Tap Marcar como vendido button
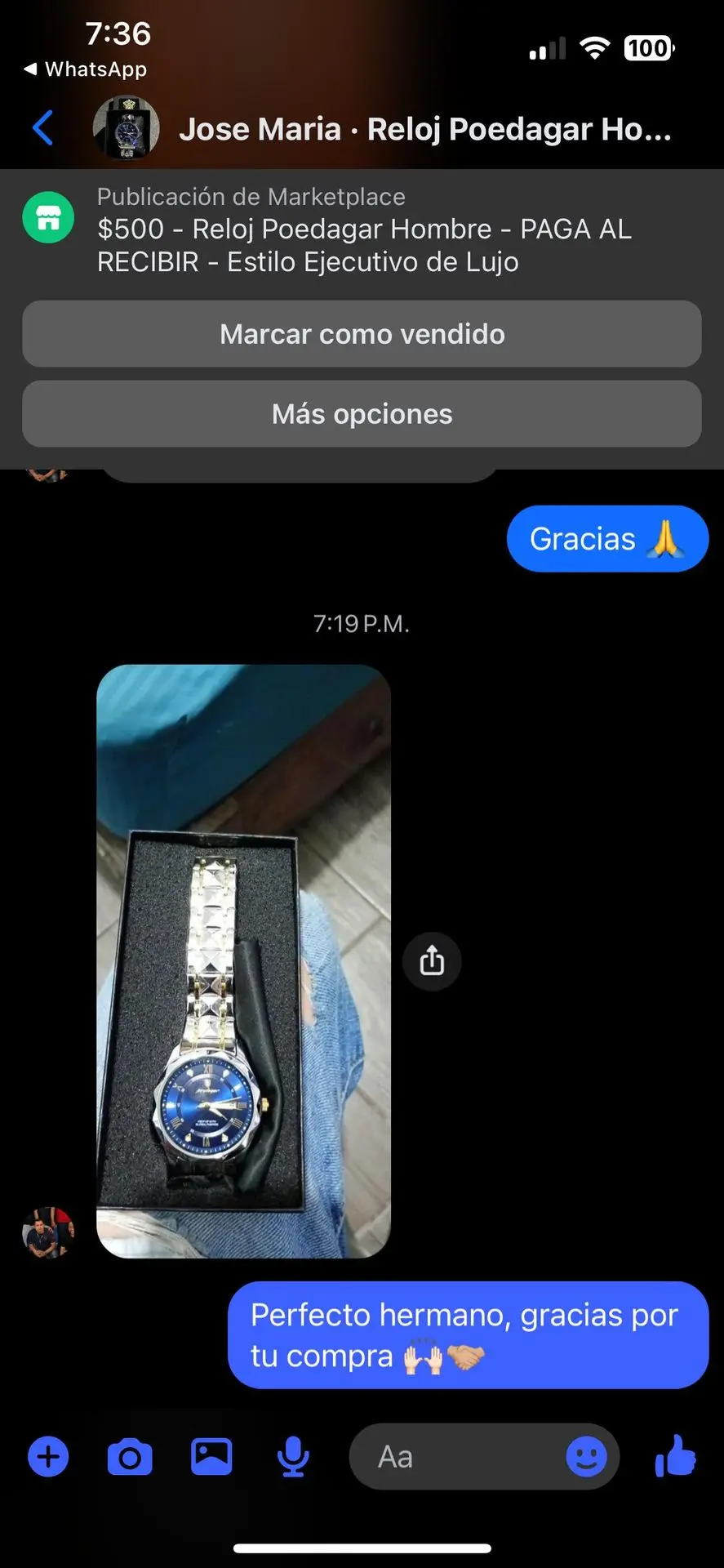 362,334
